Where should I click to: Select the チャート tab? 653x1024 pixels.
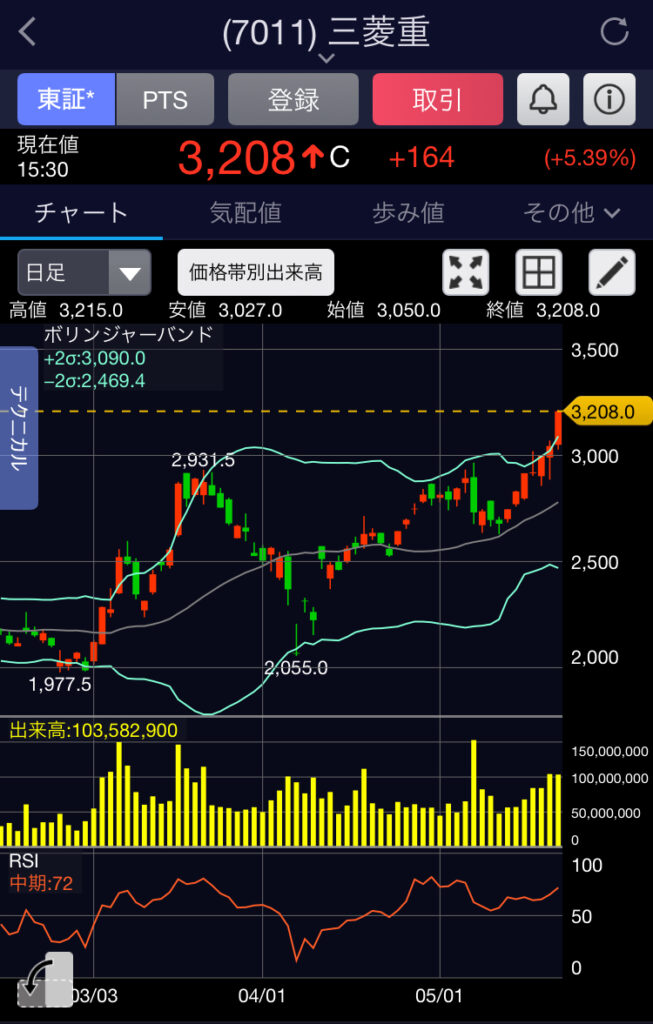(81, 212)
